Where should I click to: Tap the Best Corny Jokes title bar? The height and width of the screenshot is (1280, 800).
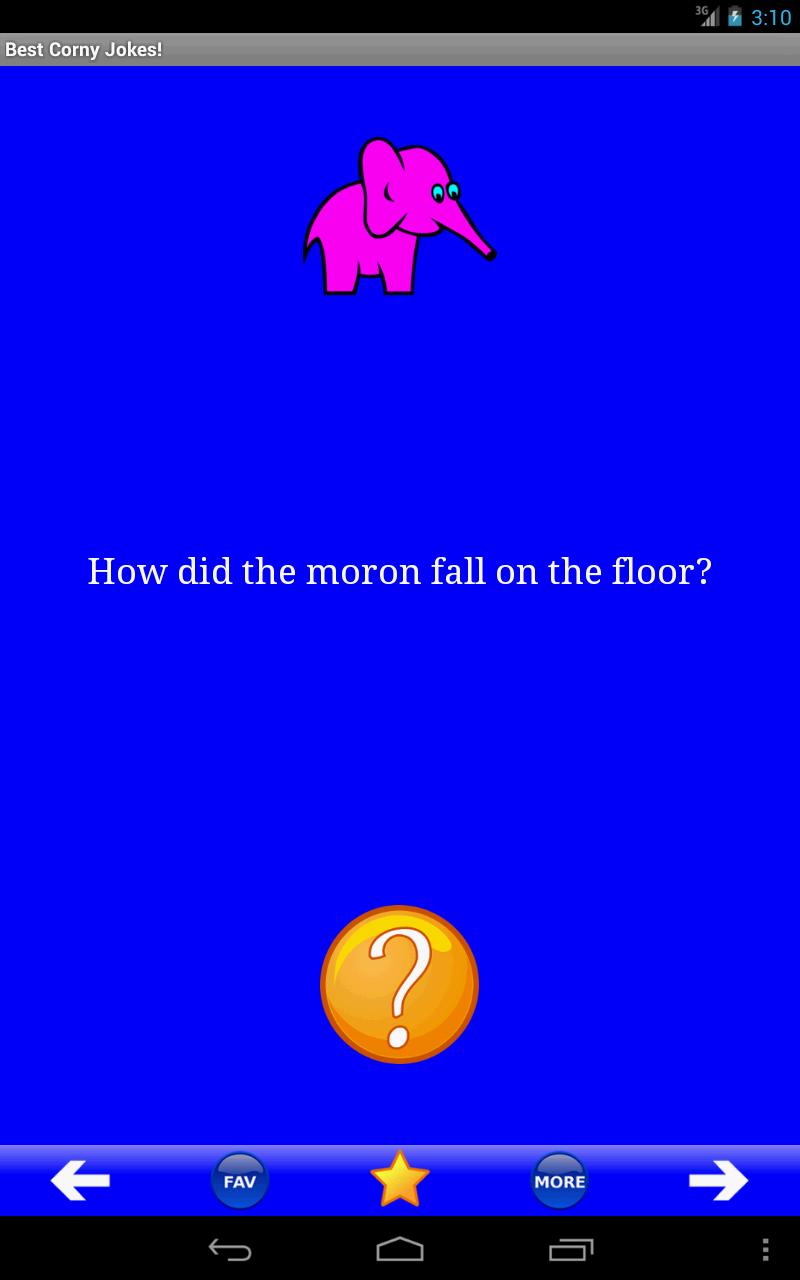(83, 48)
